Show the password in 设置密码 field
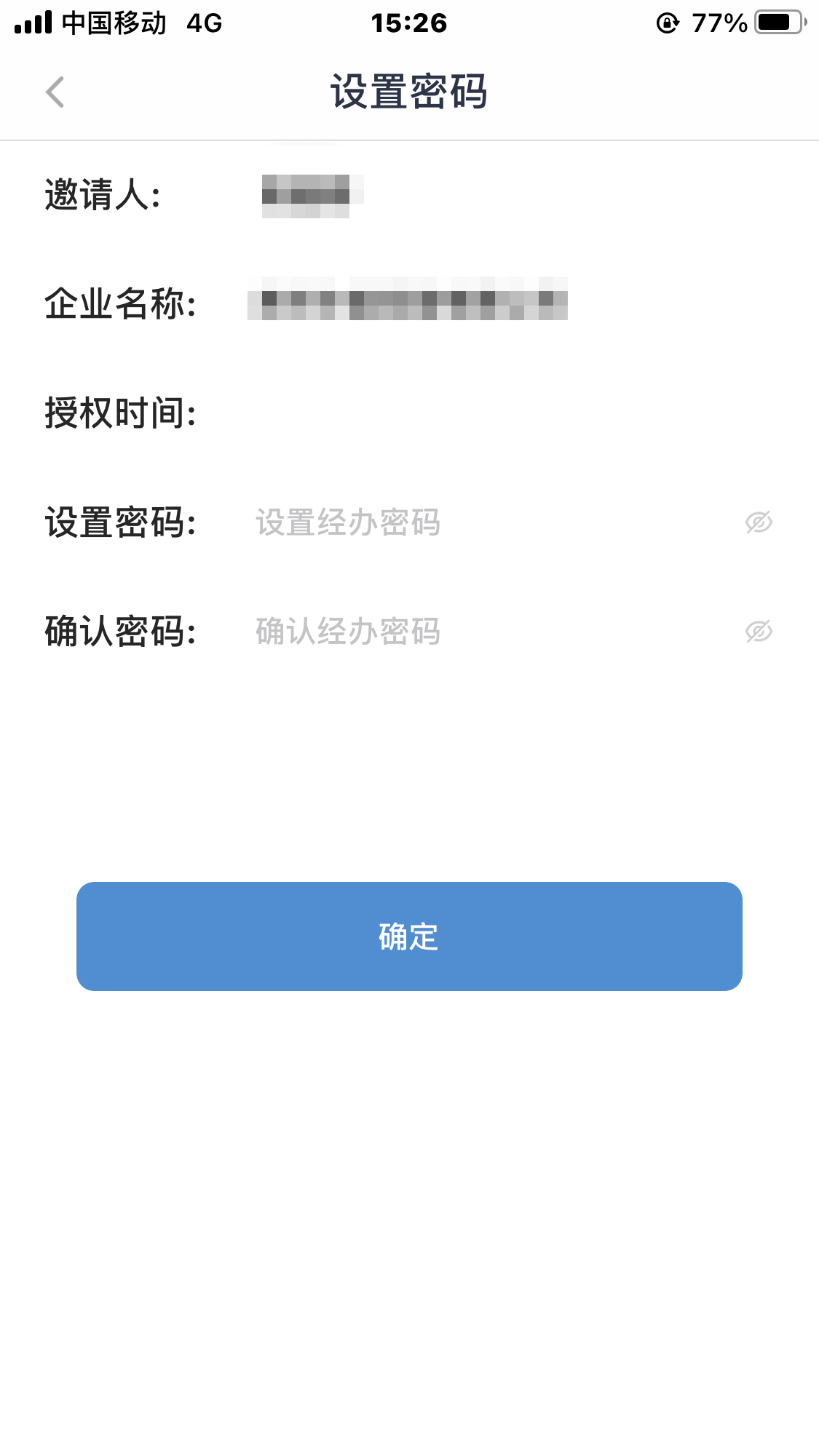 click(x=759, y=522)
